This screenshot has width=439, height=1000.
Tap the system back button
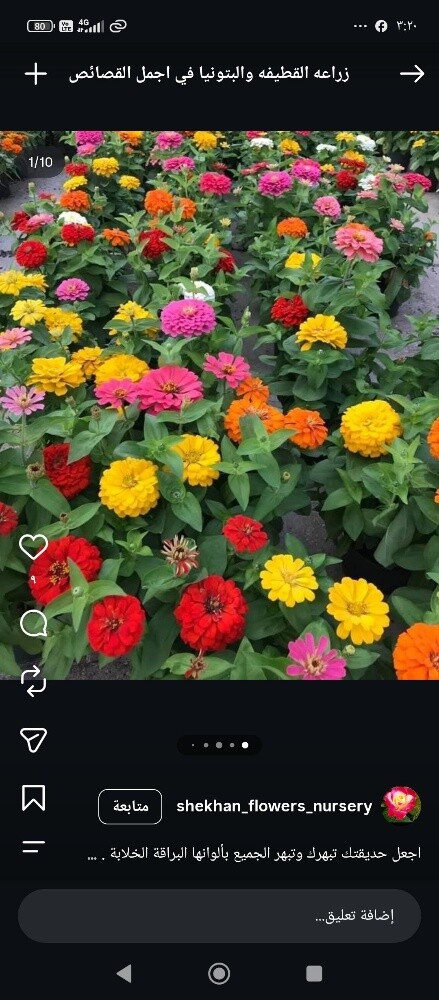click(x=124, y=973)
